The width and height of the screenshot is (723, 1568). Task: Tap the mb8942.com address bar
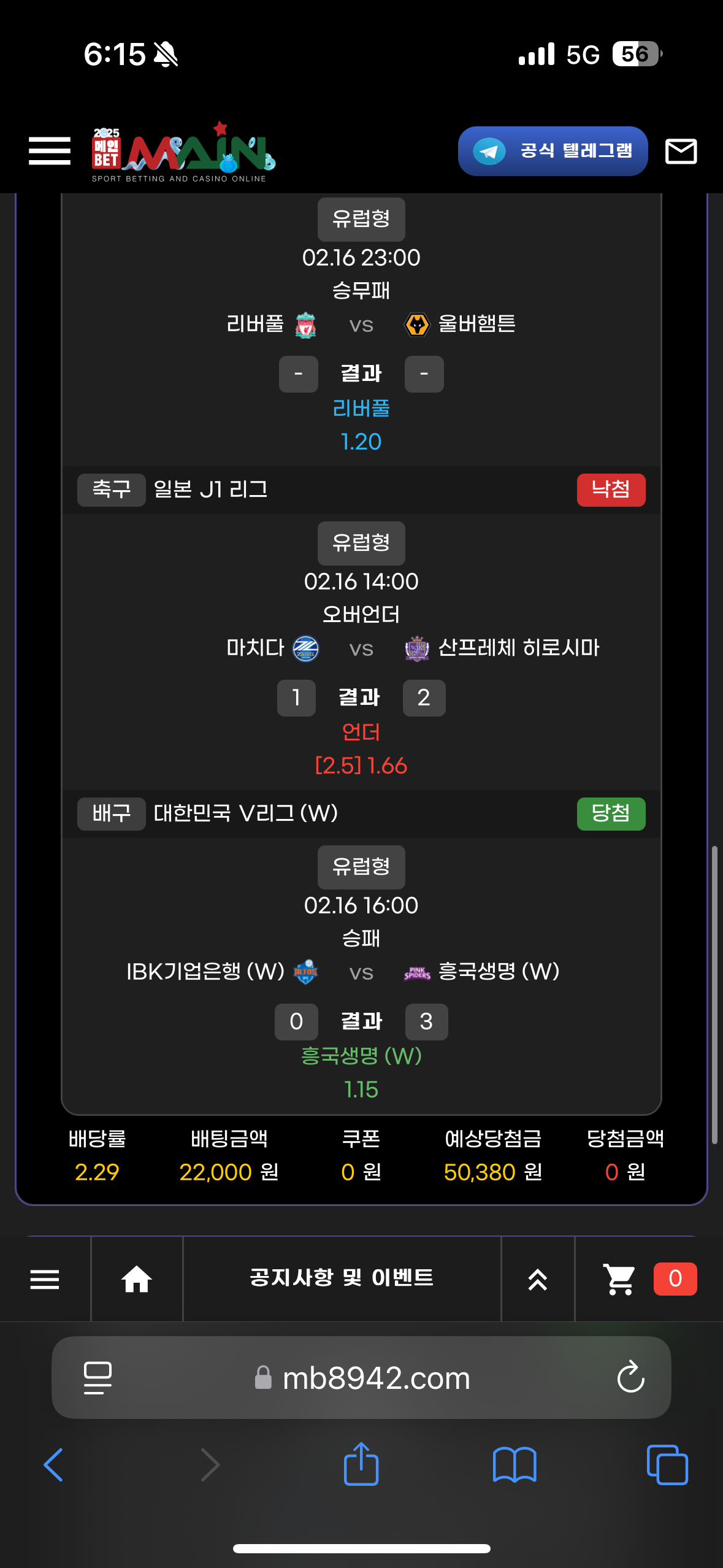375,1378
